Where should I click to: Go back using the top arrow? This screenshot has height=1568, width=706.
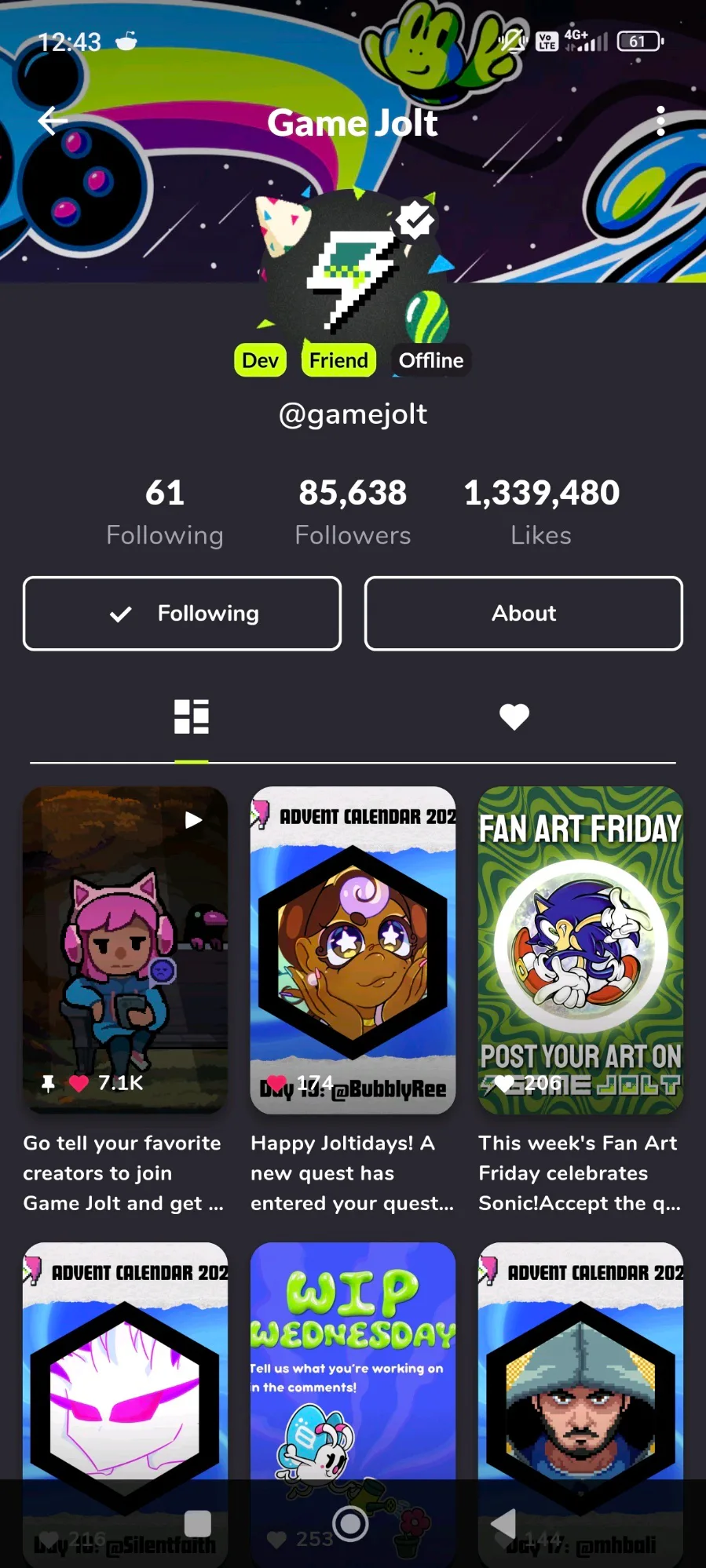(x=53, y=122)
